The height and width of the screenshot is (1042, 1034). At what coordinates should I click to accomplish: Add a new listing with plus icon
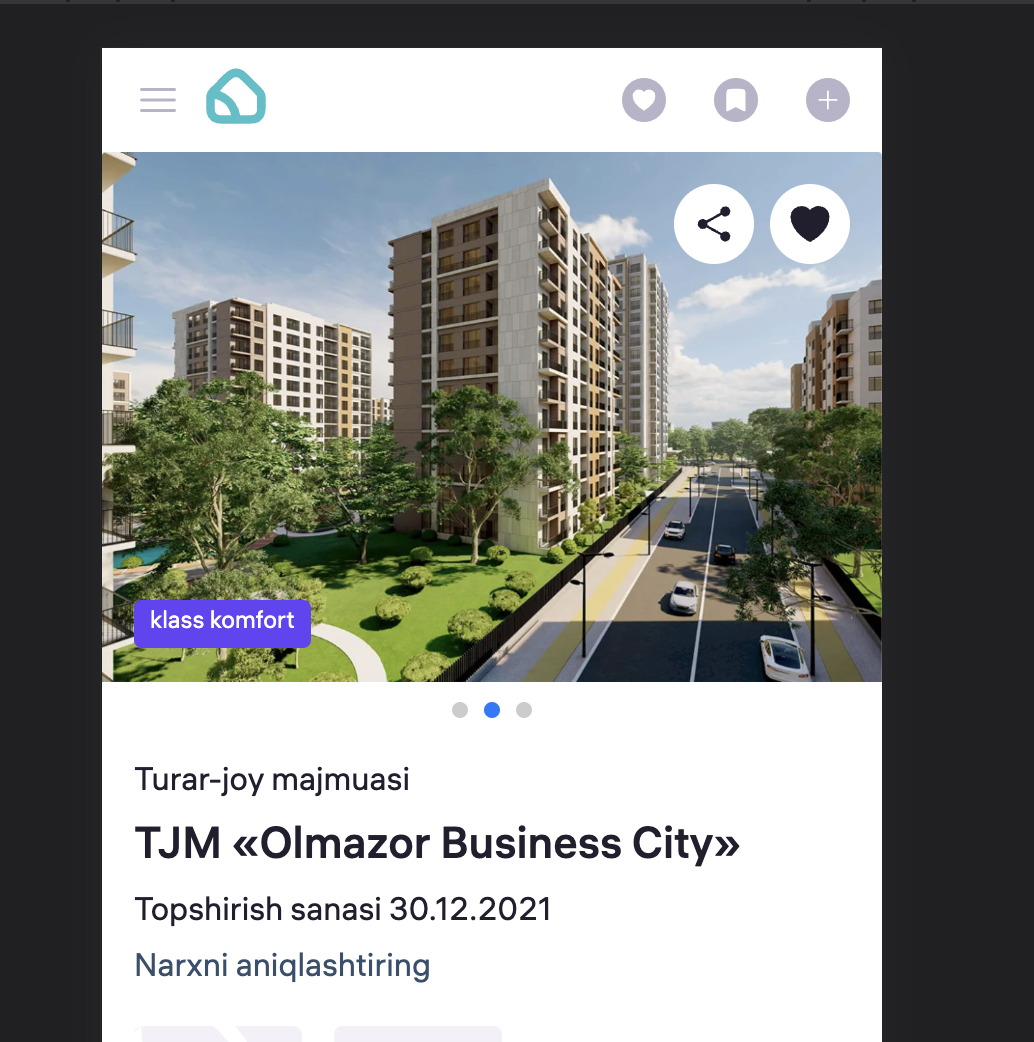coord(827,100)
